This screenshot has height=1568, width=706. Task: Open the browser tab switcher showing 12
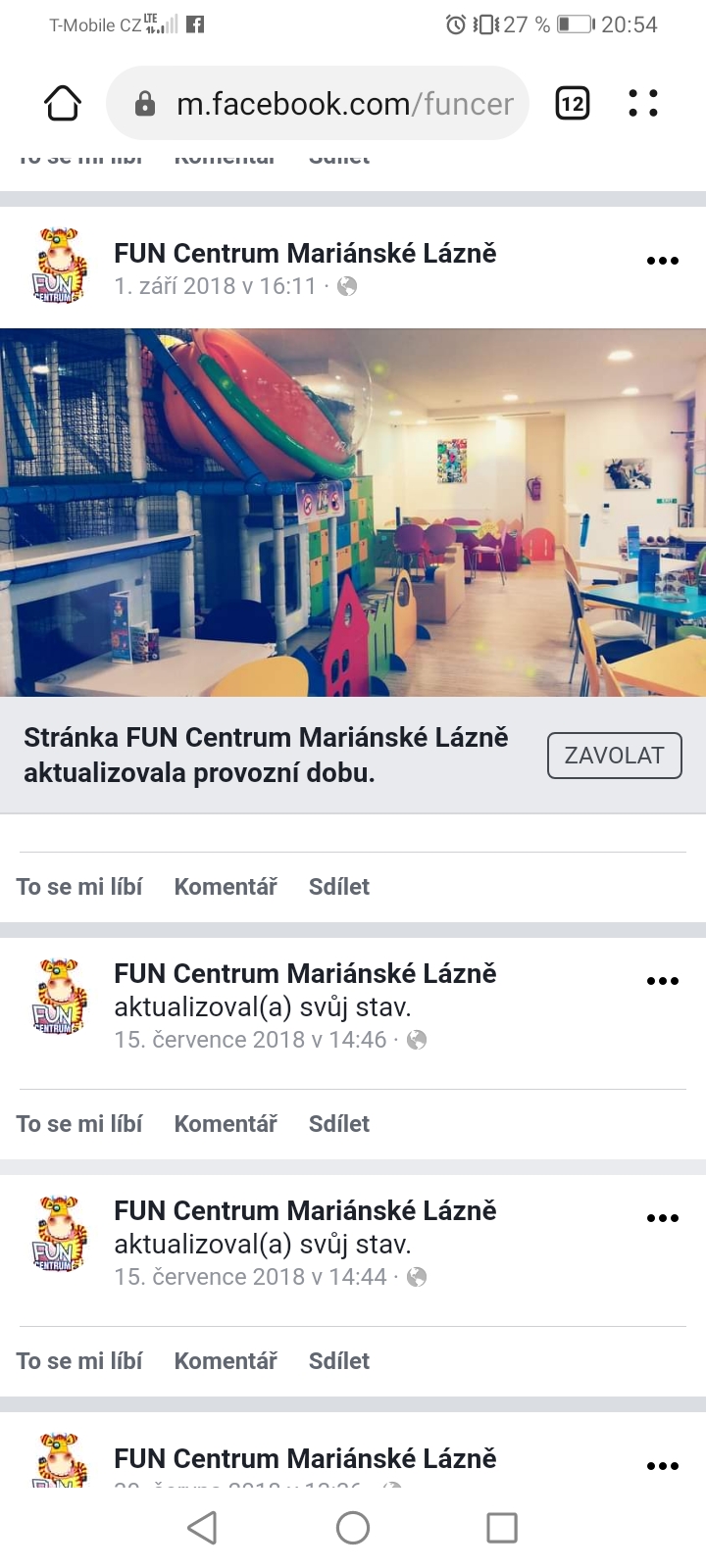point(573,103)
